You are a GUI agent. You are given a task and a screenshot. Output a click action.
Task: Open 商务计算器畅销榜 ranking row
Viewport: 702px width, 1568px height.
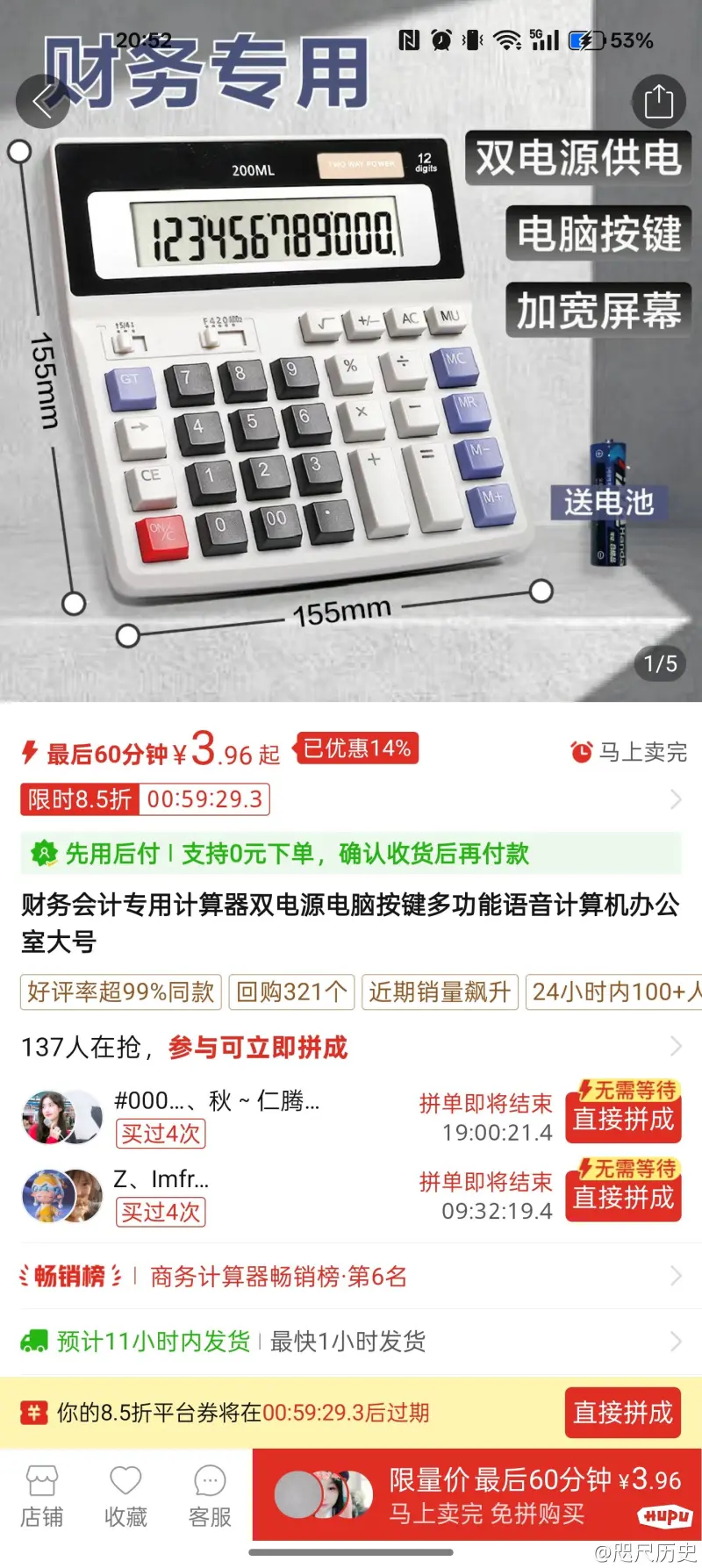click(351, 1276)
